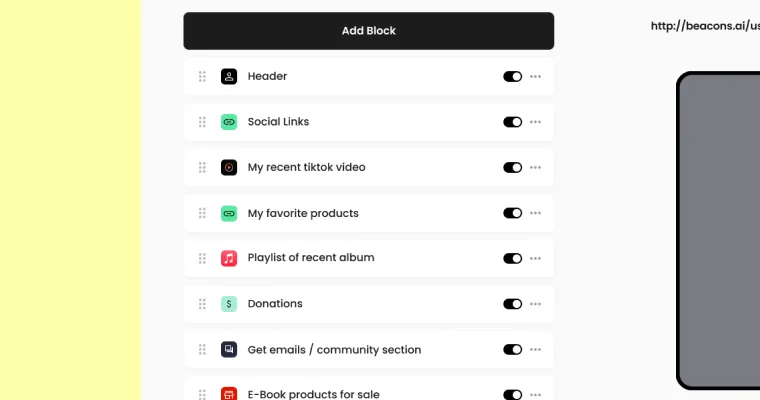Disable the Social Links block
The width and height of the screenshot is (760, 400).
(x=512, y=122)
